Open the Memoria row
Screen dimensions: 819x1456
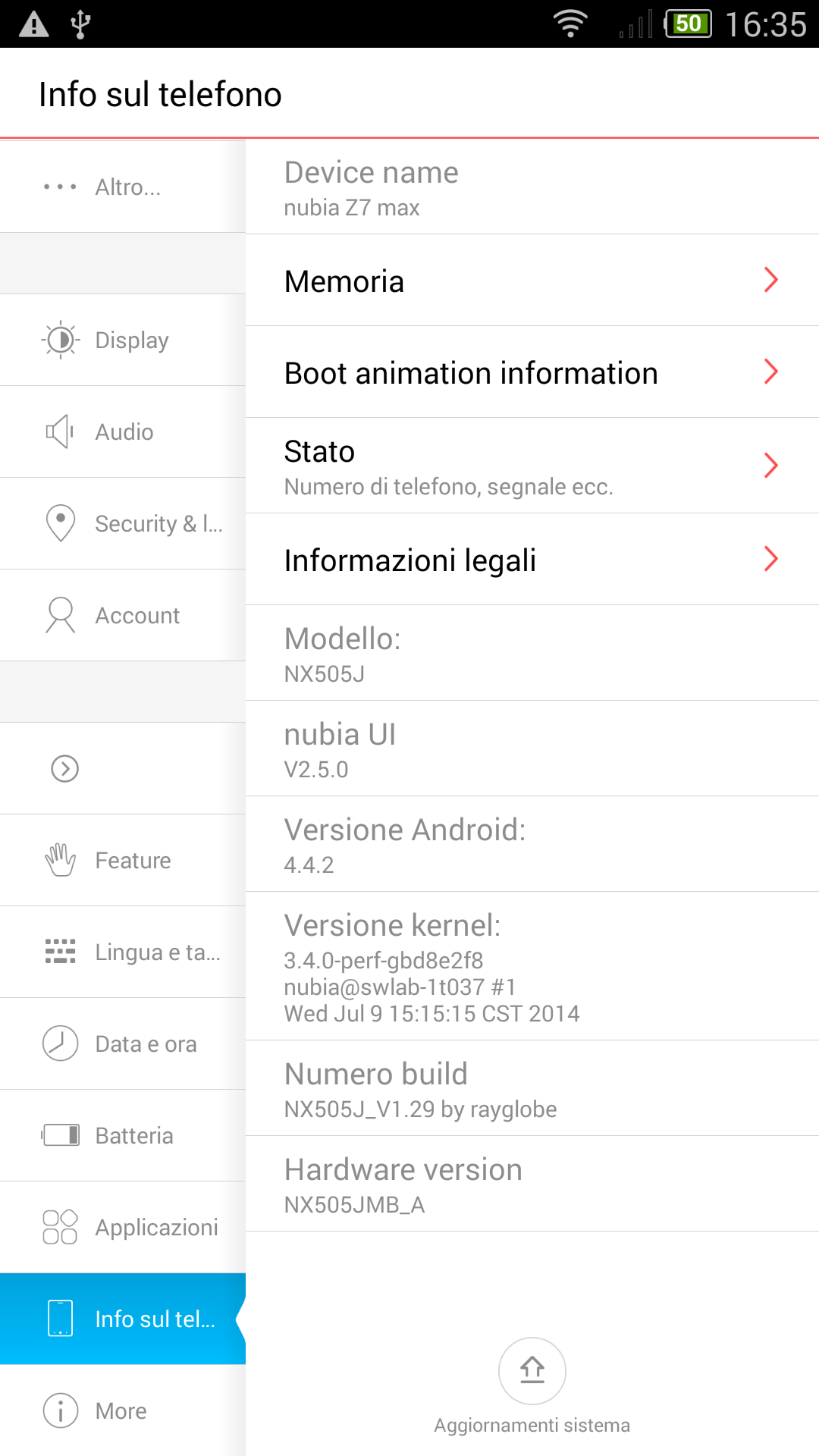[532, 281]
